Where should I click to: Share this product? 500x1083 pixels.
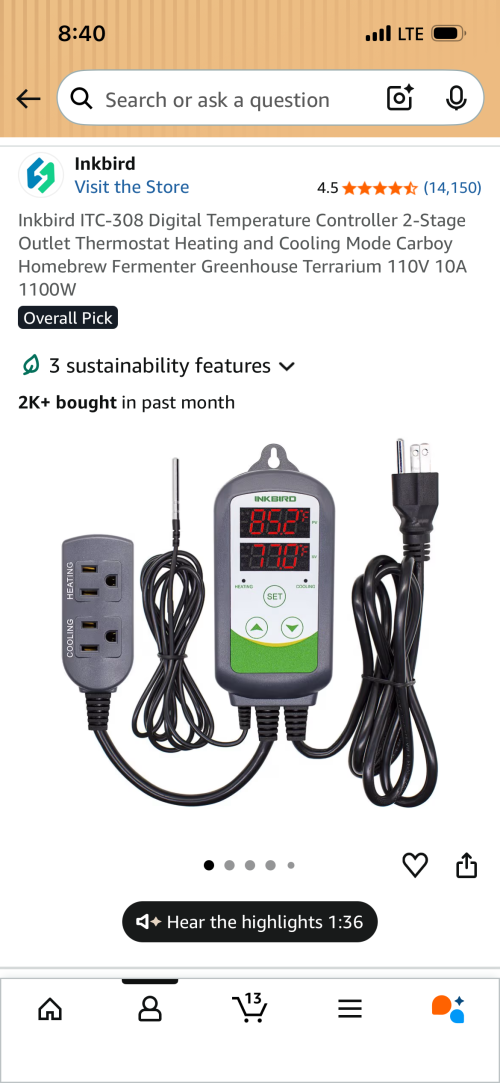tap(467, 865)
